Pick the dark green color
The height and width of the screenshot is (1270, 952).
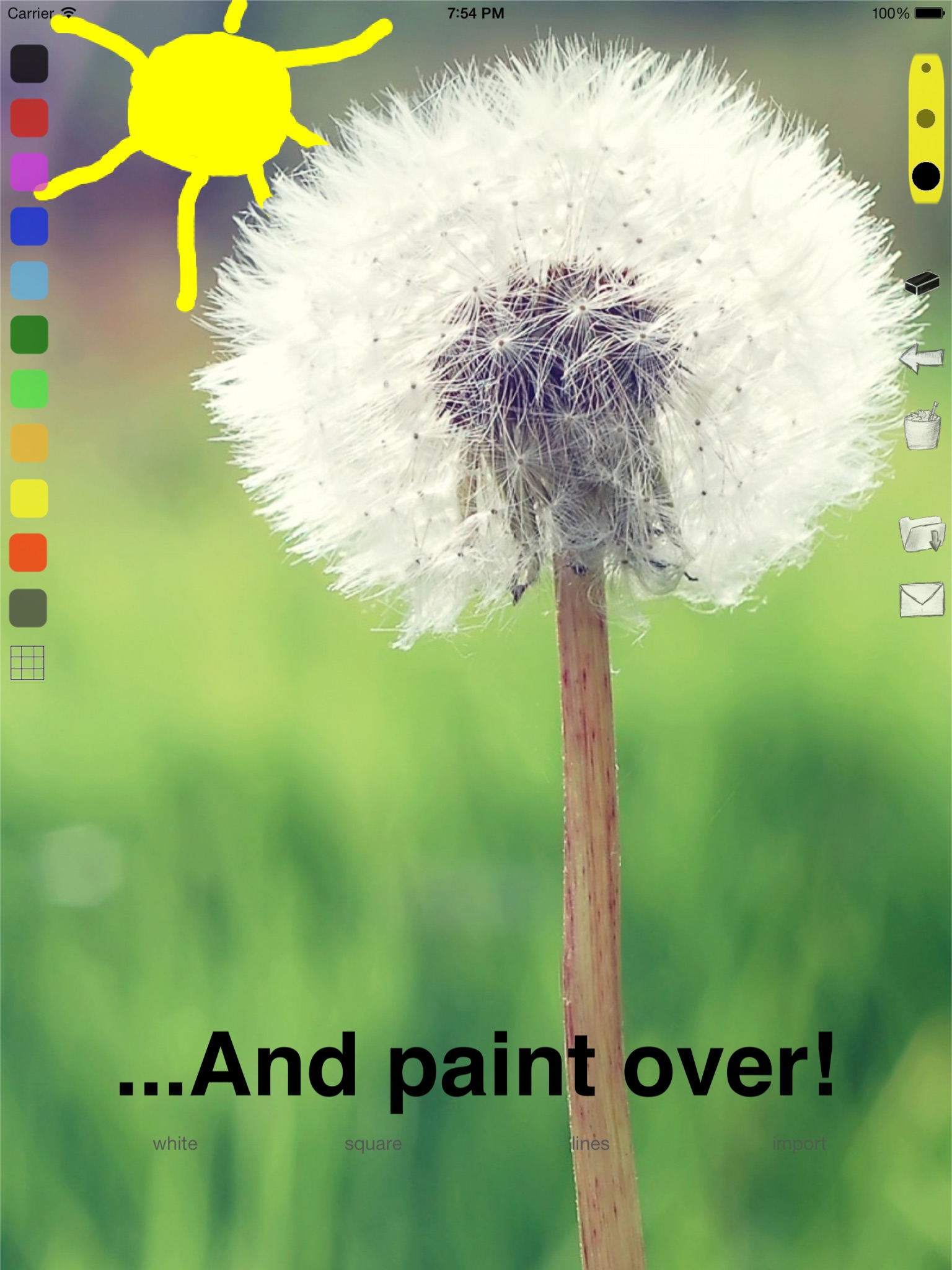click(x=29, y=334)
